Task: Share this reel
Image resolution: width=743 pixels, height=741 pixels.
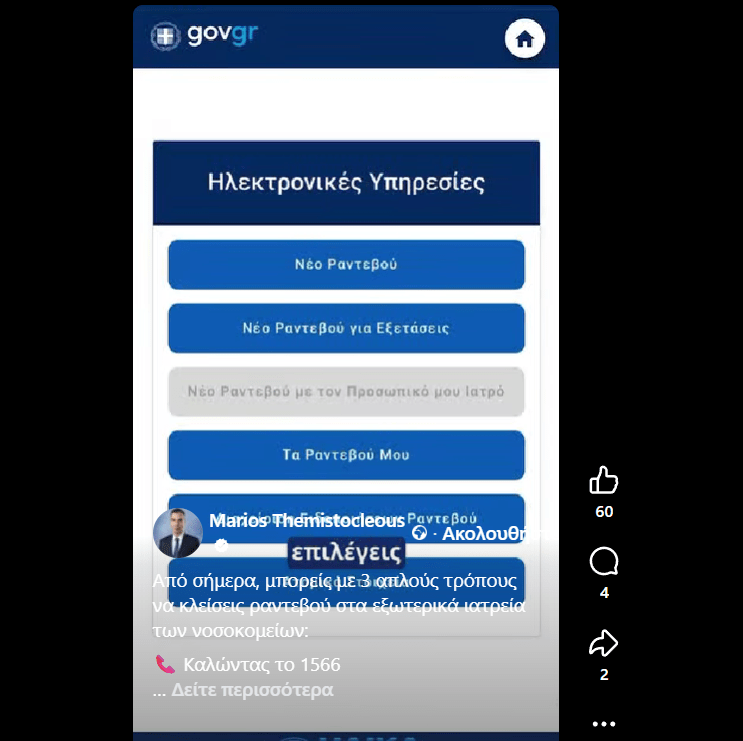Action: [603, 643]
